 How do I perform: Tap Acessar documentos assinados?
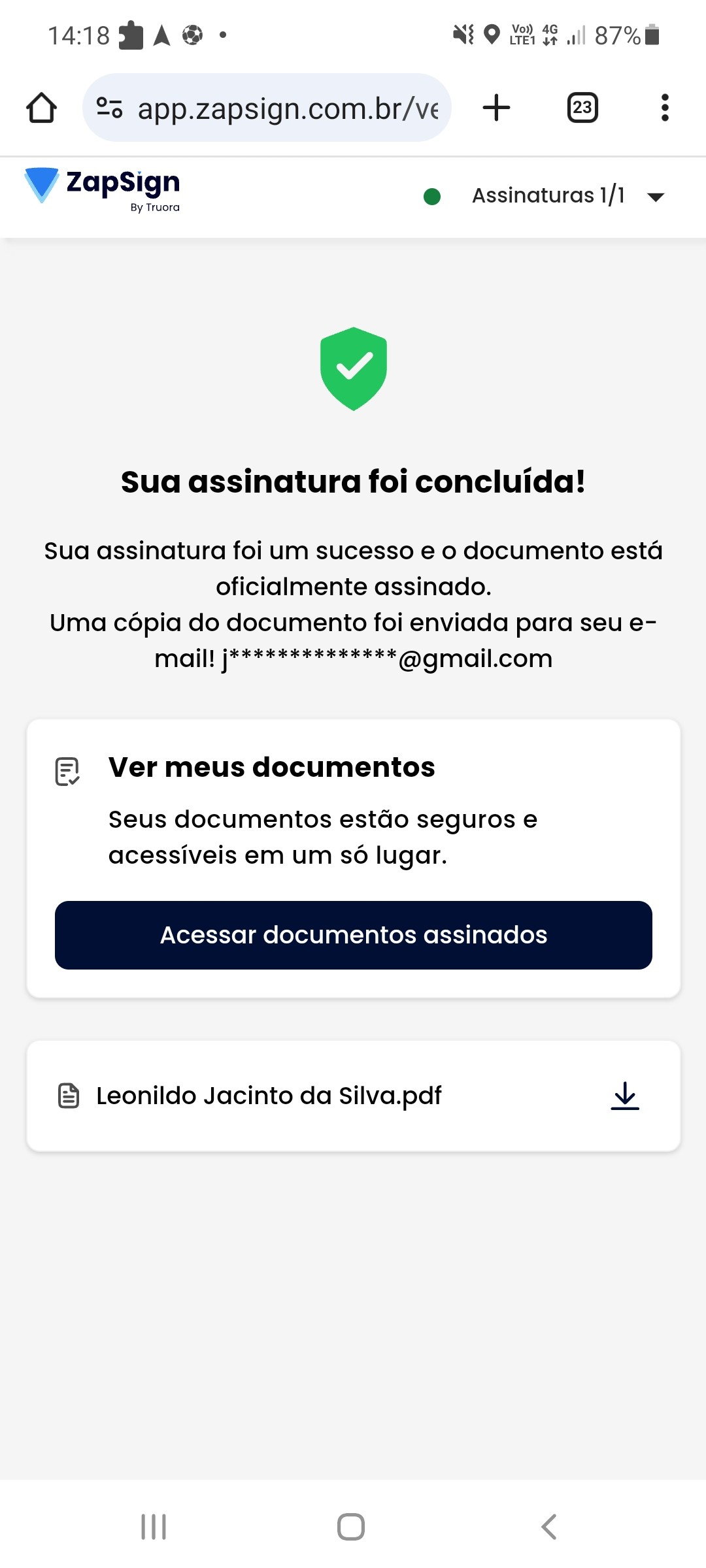[353, 935]
